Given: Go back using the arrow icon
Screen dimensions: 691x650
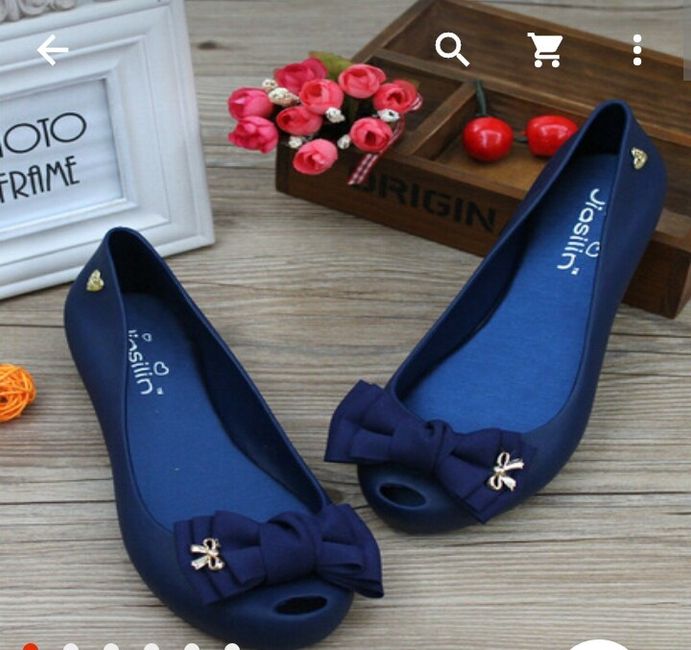Looking at the screenshot, I should (x=52, y=49).
